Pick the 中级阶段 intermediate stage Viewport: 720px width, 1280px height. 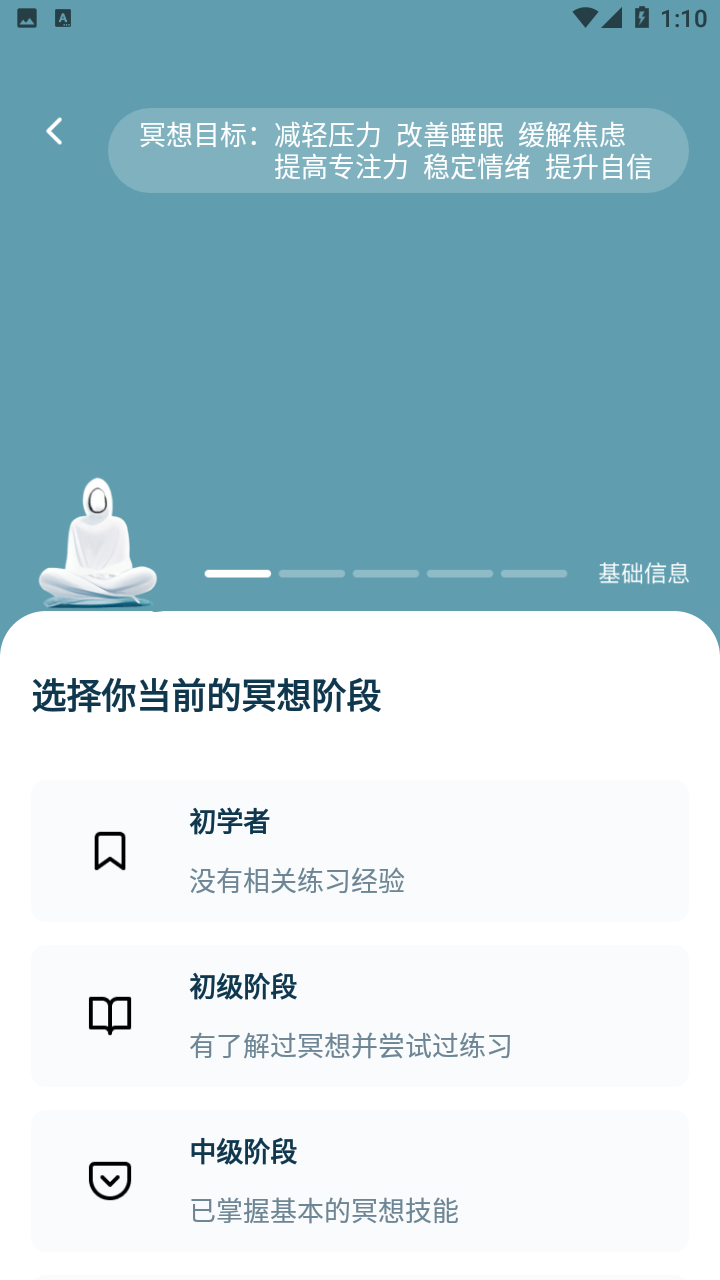tap(360, 1181)
